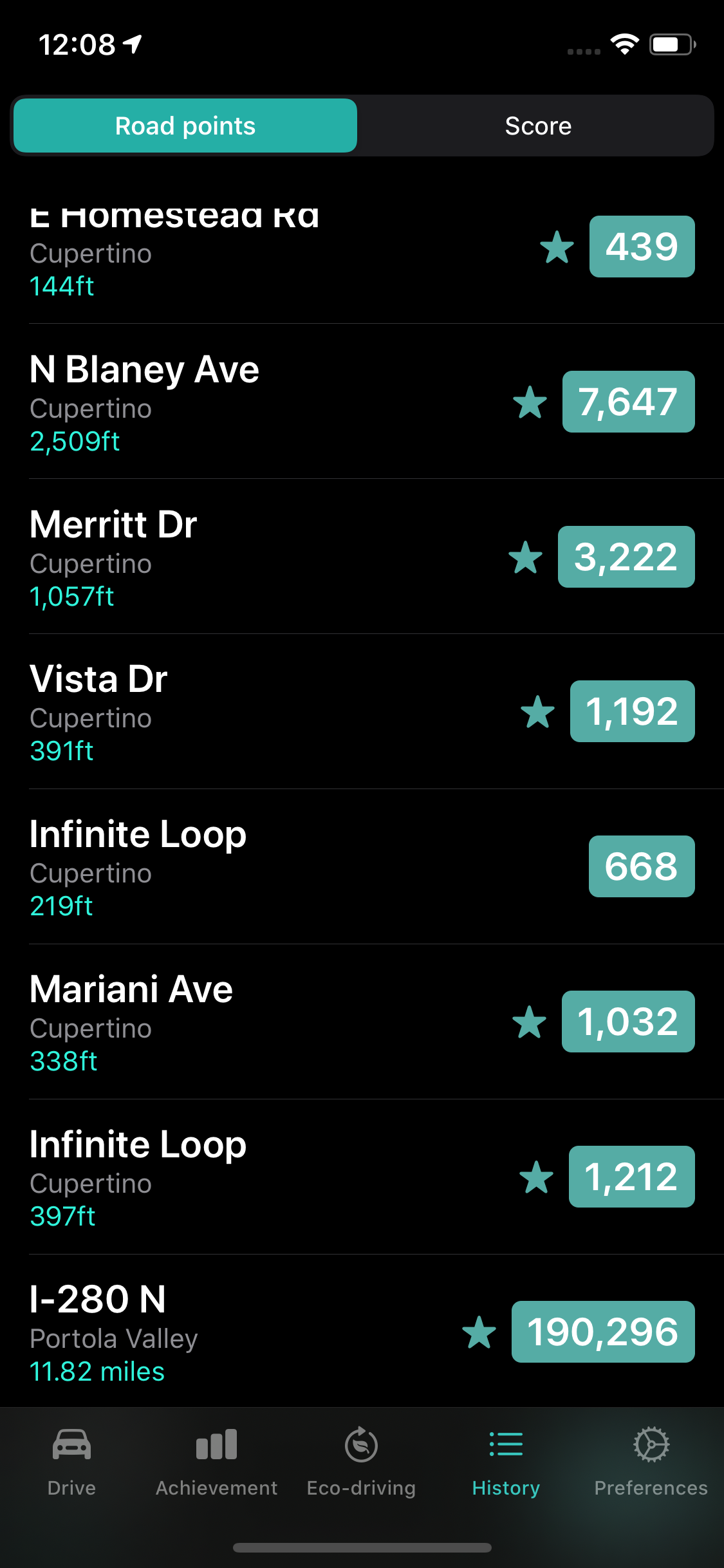The height and width of the screenshot is (1568, 724).
Task: Select the History tab
Action: coord(506,1462)
